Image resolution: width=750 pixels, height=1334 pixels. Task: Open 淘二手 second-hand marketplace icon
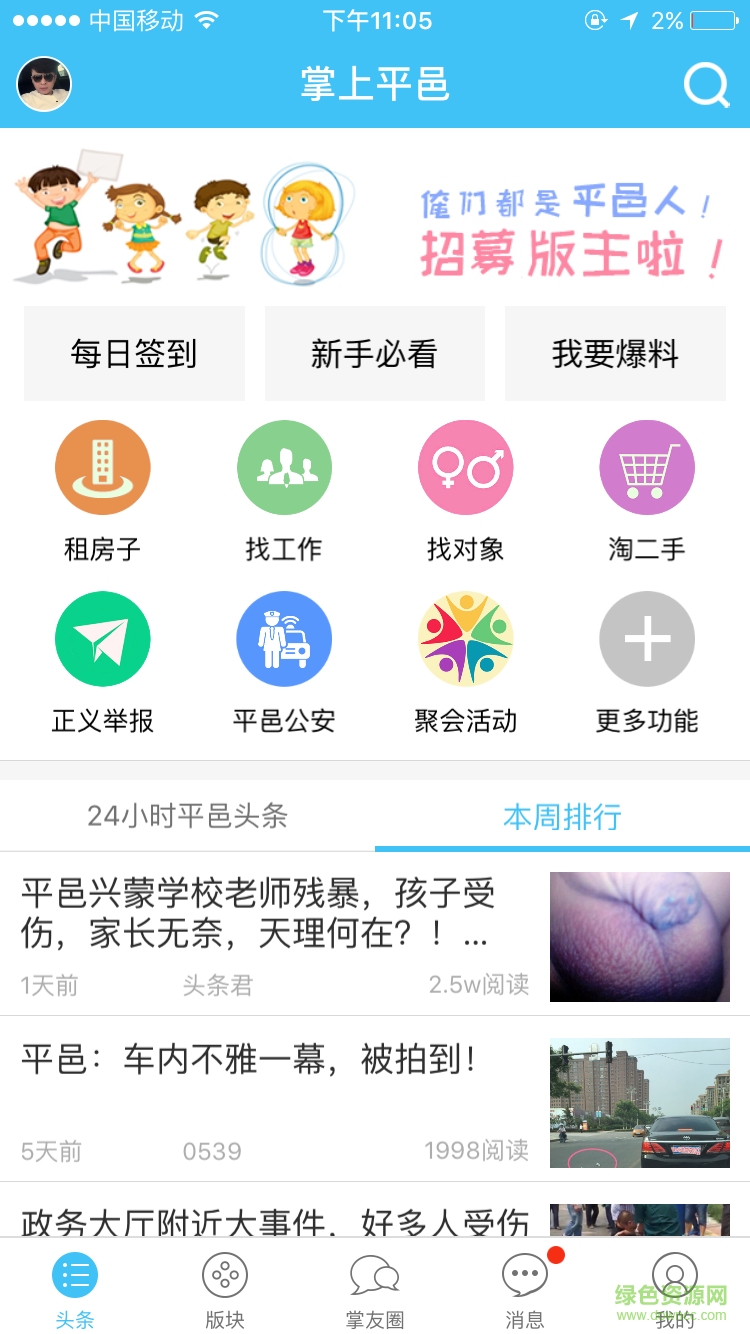pos(647,467)
